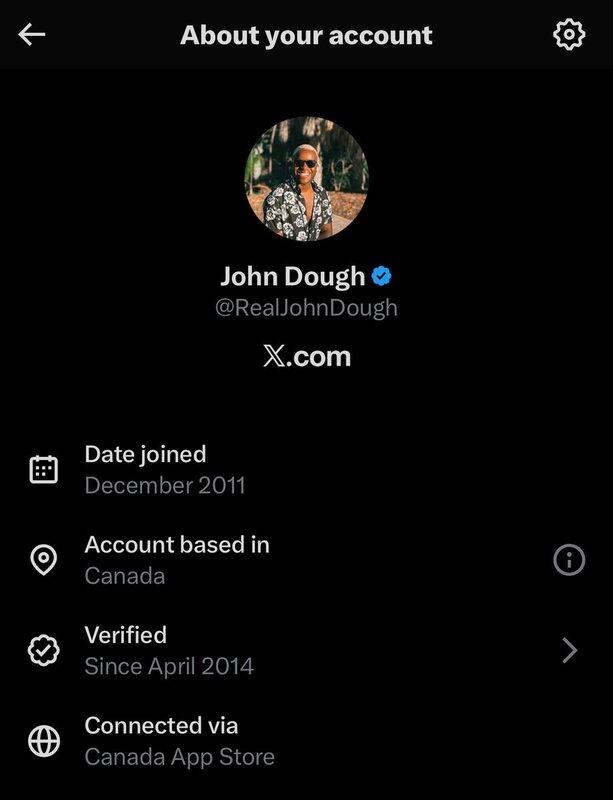Open settings gear icon
Screen dimensions: 613x800
click(x=568, y=35)
